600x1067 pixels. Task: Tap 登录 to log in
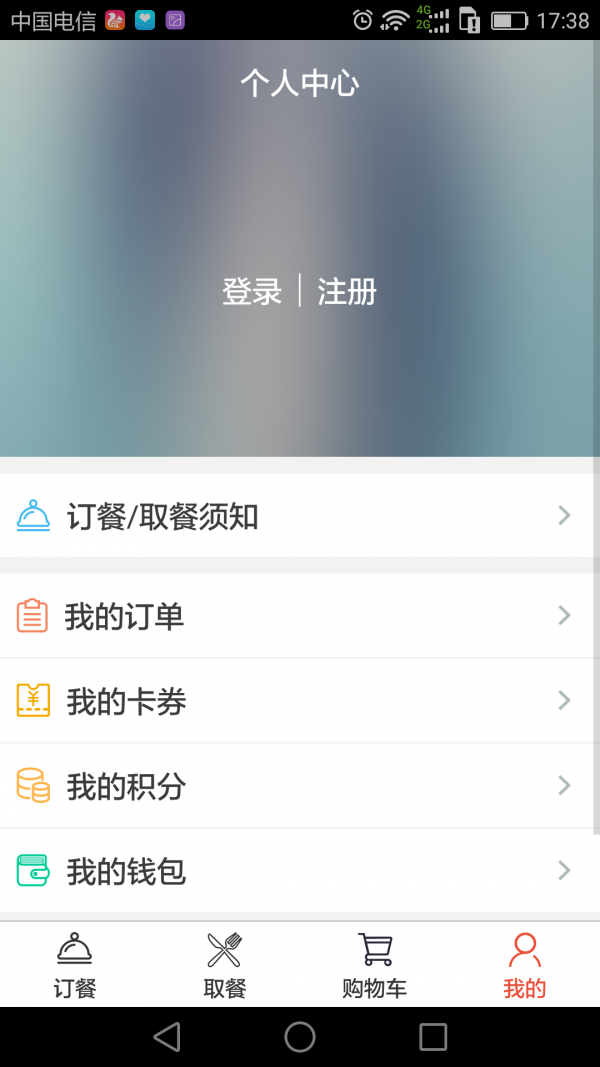point(252,292)
